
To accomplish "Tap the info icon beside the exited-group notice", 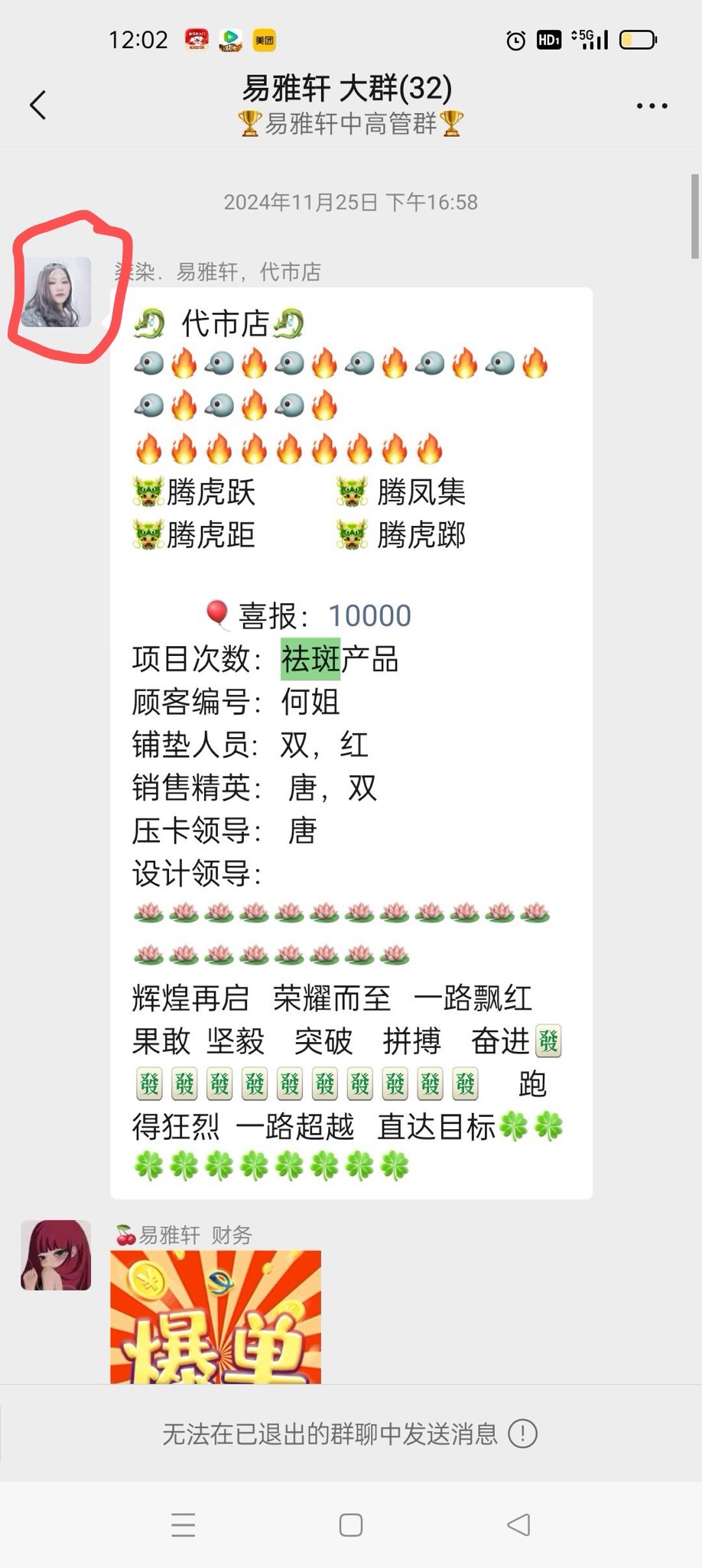I will tap(523, 1433).
